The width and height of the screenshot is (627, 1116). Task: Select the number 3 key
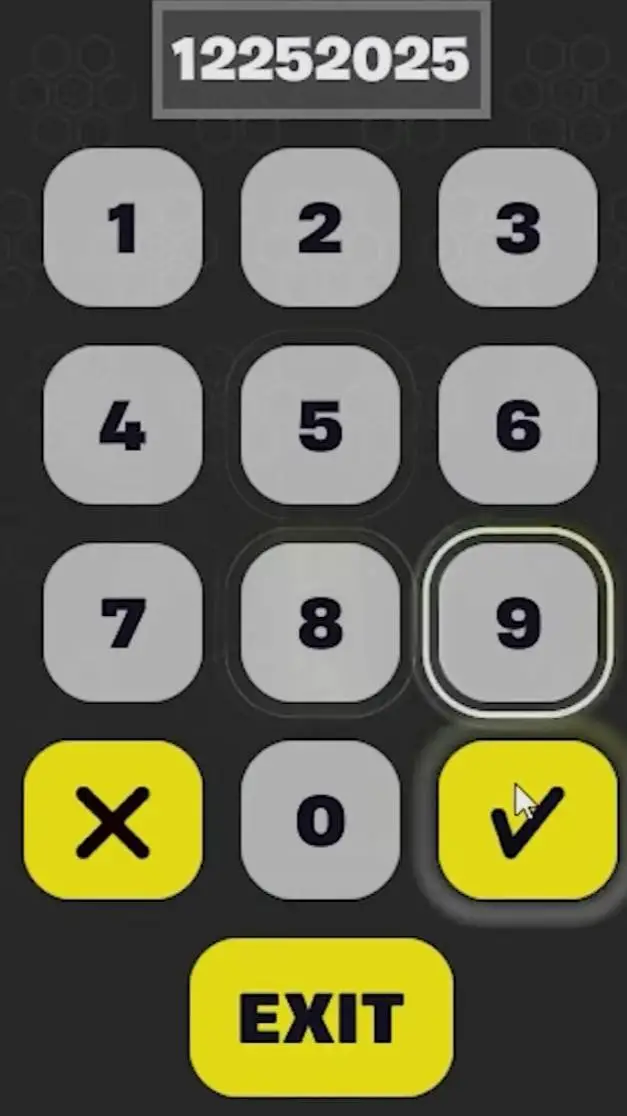tap(517, 228)
